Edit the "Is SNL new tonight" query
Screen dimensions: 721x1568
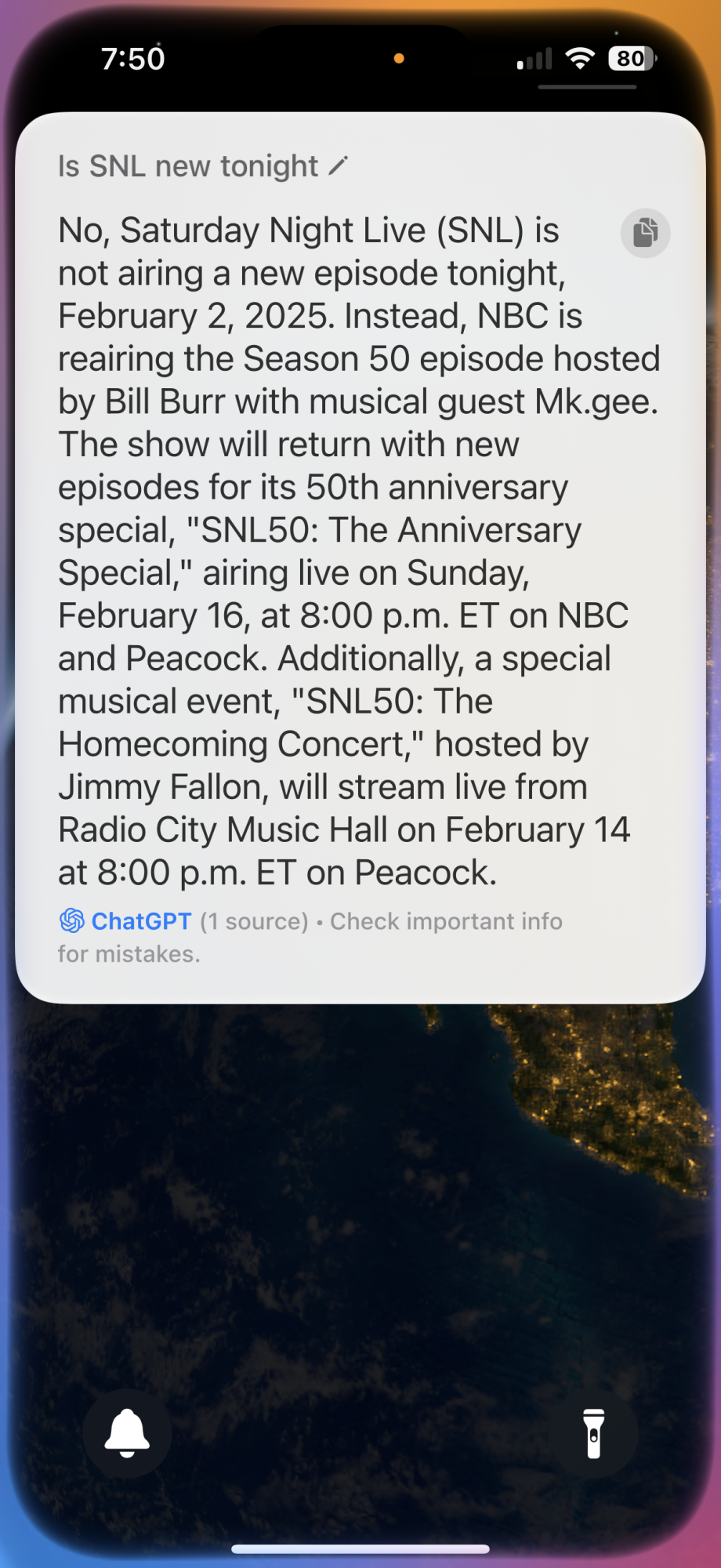pos(338,166)
